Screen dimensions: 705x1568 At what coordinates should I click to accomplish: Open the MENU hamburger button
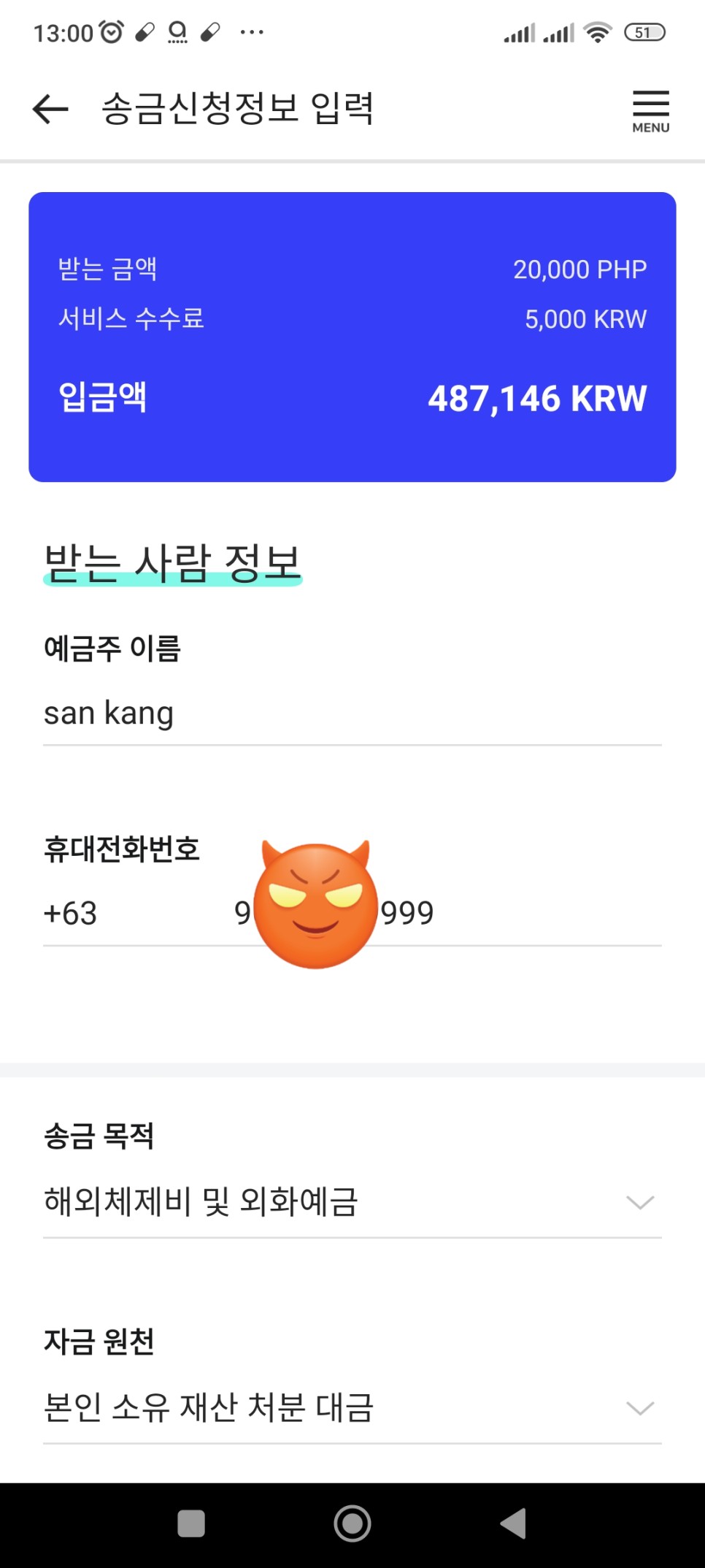point(650,111)
